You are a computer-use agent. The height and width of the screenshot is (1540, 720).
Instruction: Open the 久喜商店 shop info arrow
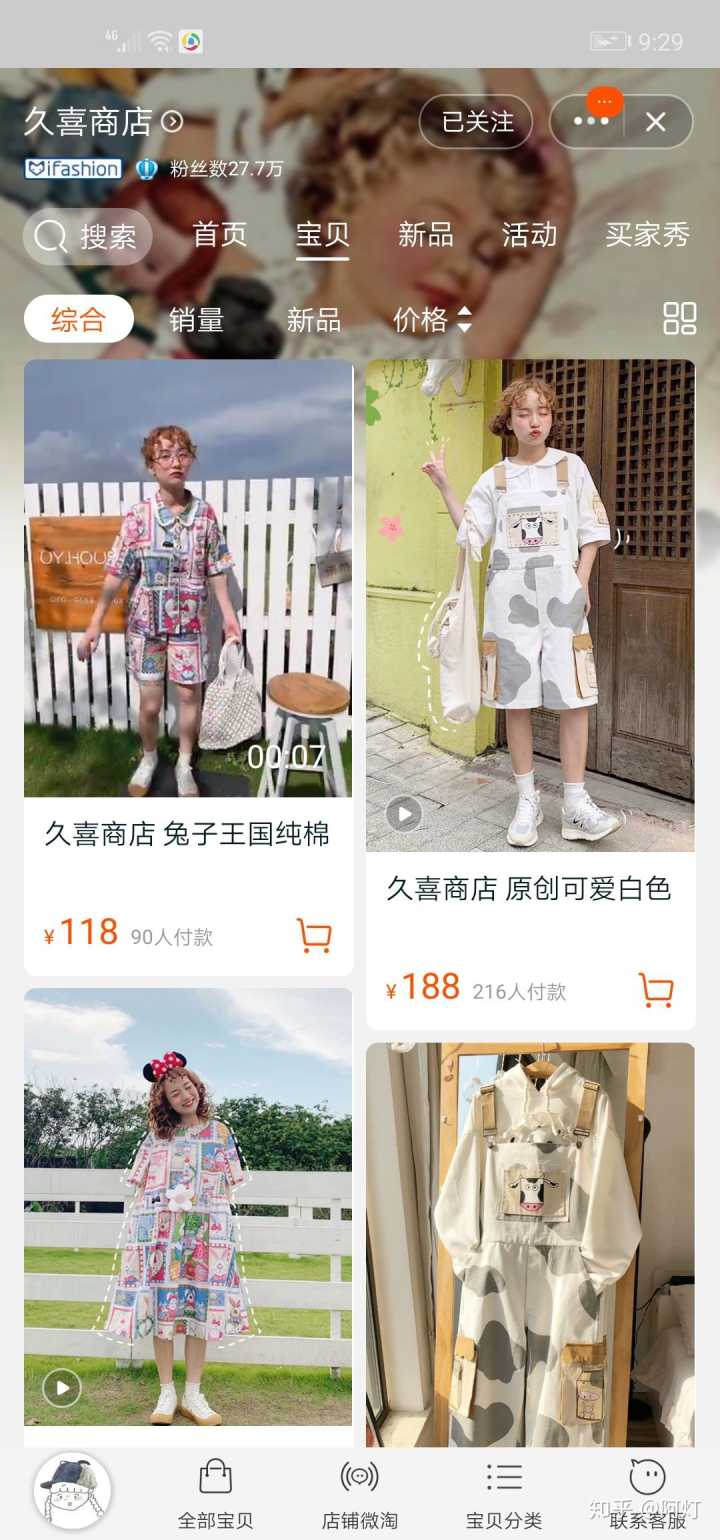173,122
